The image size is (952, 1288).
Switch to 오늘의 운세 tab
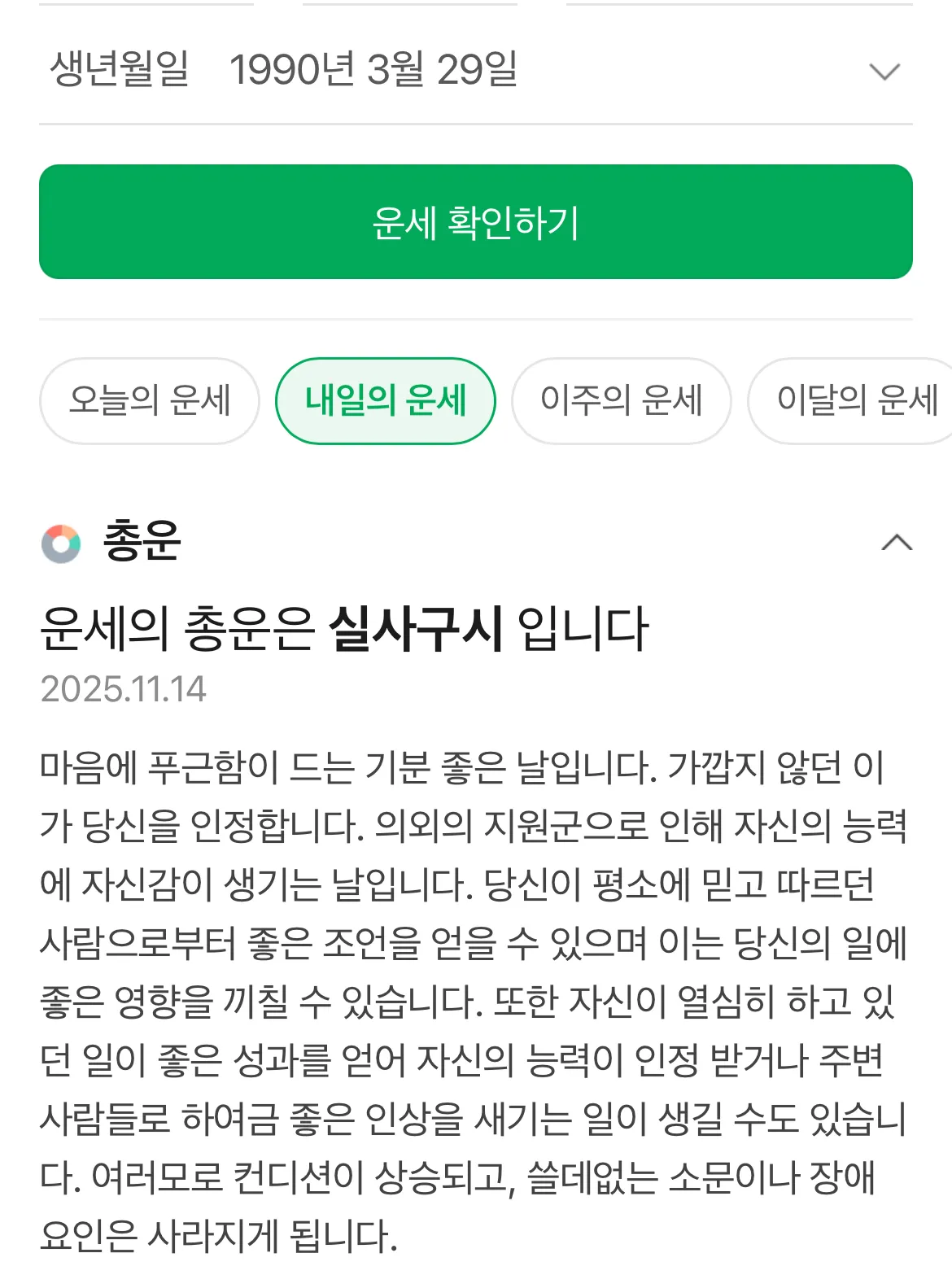150,401
